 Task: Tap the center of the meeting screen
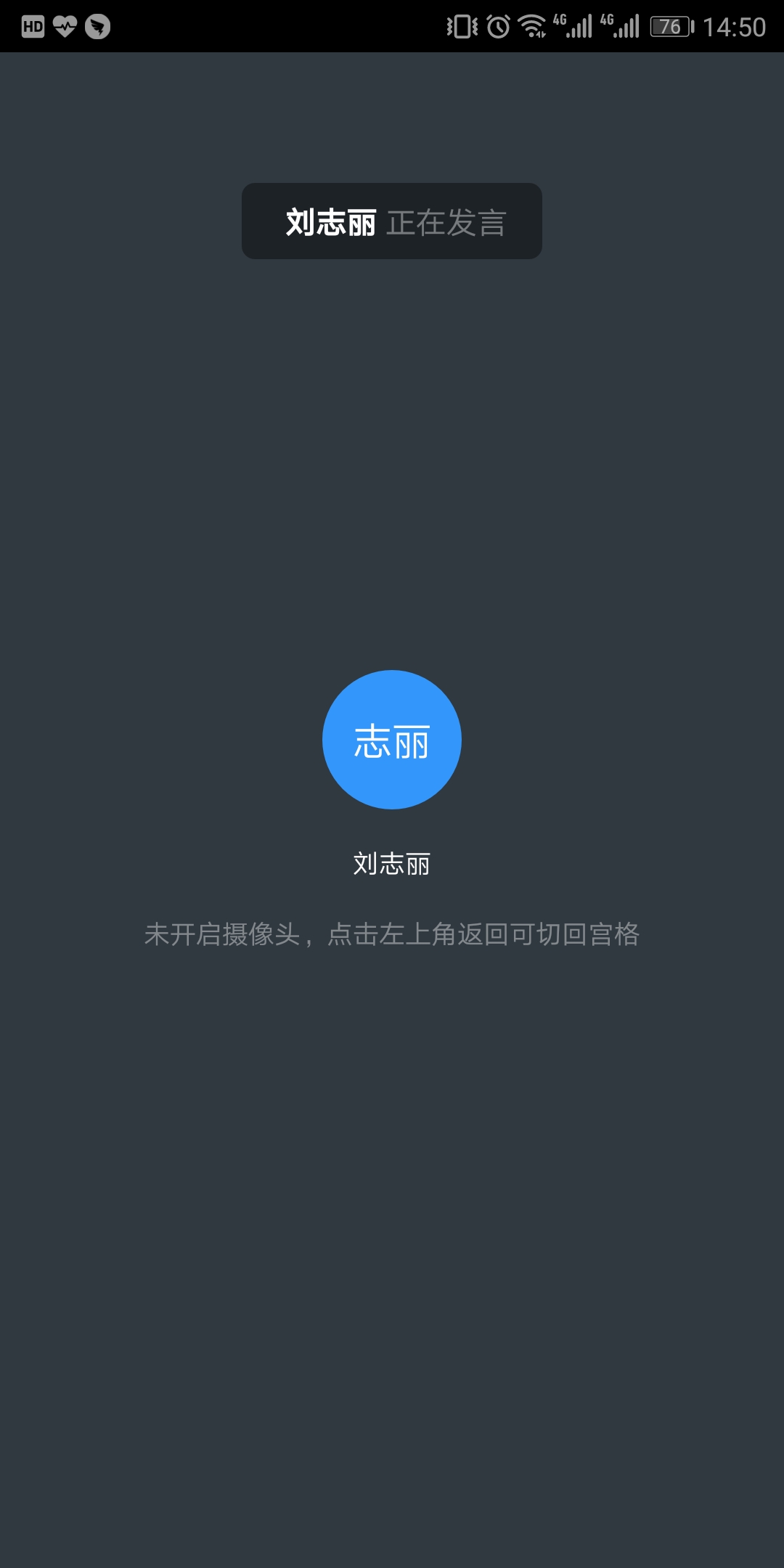click(392, 784)
